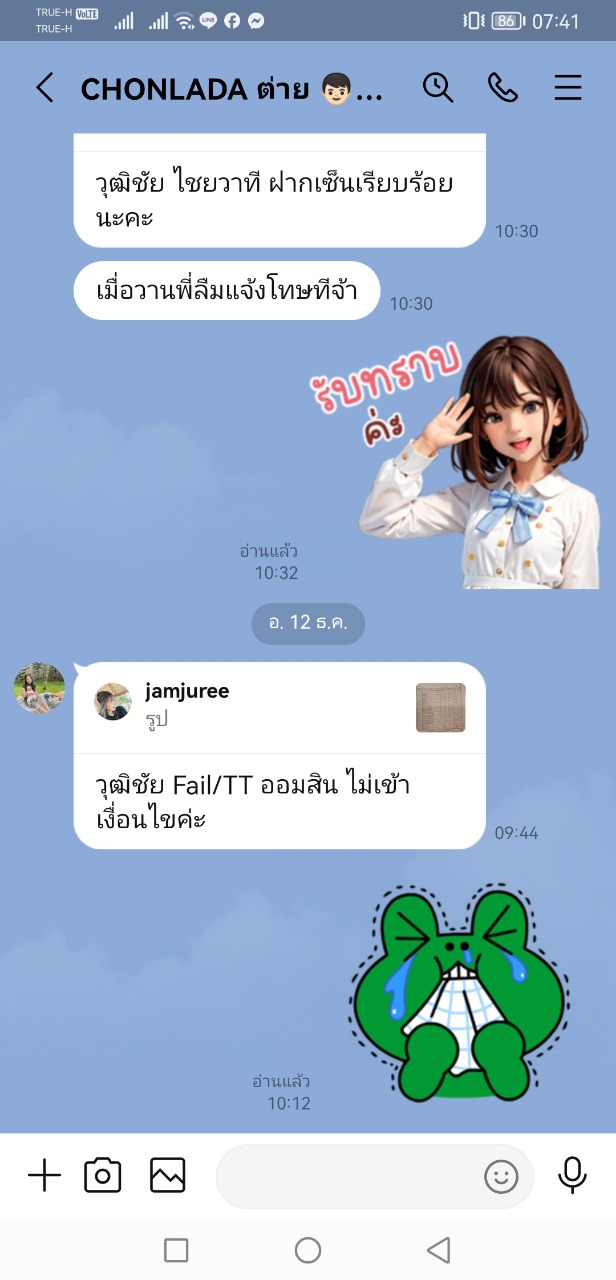The height and width of the screenshot is (1280, 616).
Task: Start a voice call with CHONLADA
Action: click(x=502, y=88)
